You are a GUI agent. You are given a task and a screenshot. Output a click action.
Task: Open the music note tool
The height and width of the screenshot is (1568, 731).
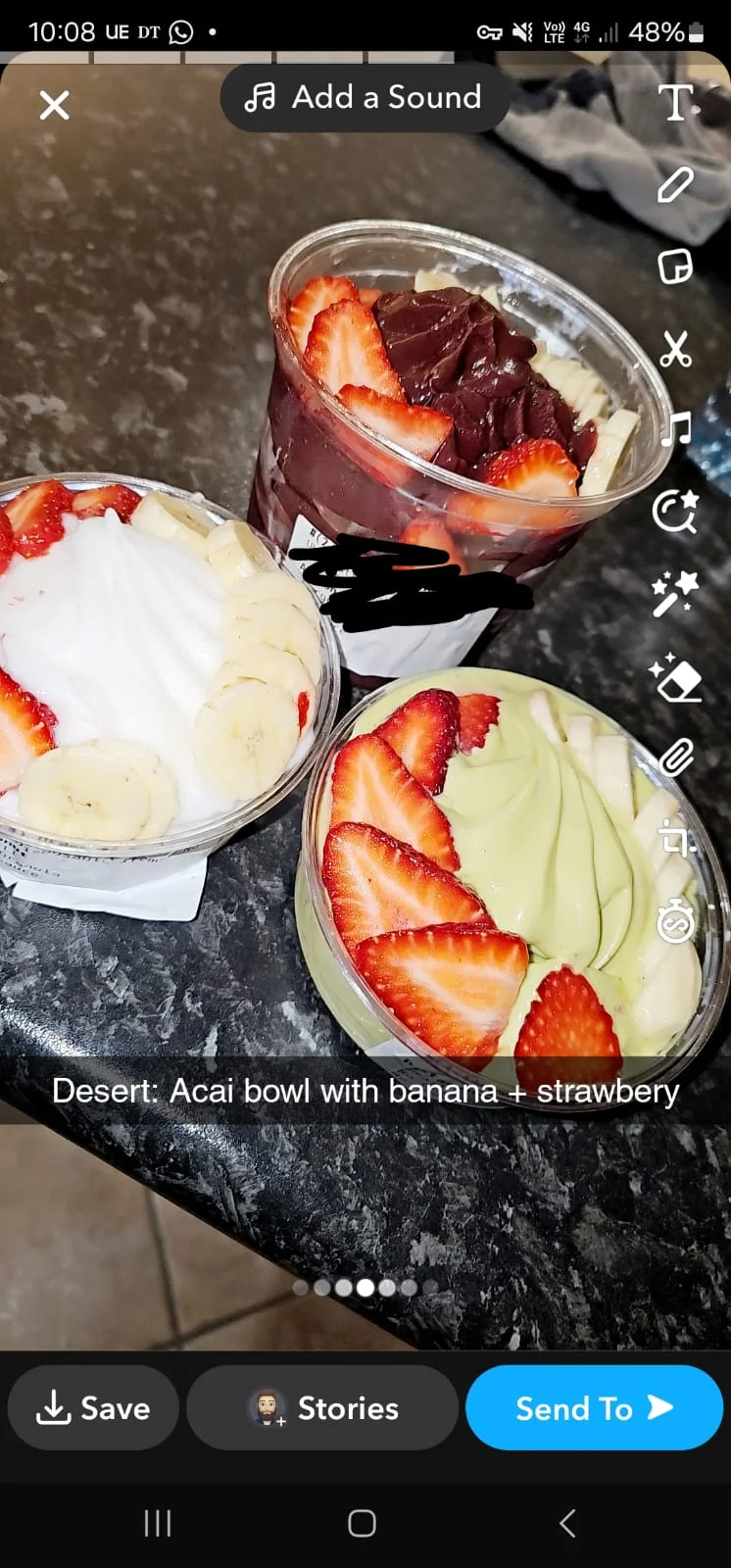(675, 429)
